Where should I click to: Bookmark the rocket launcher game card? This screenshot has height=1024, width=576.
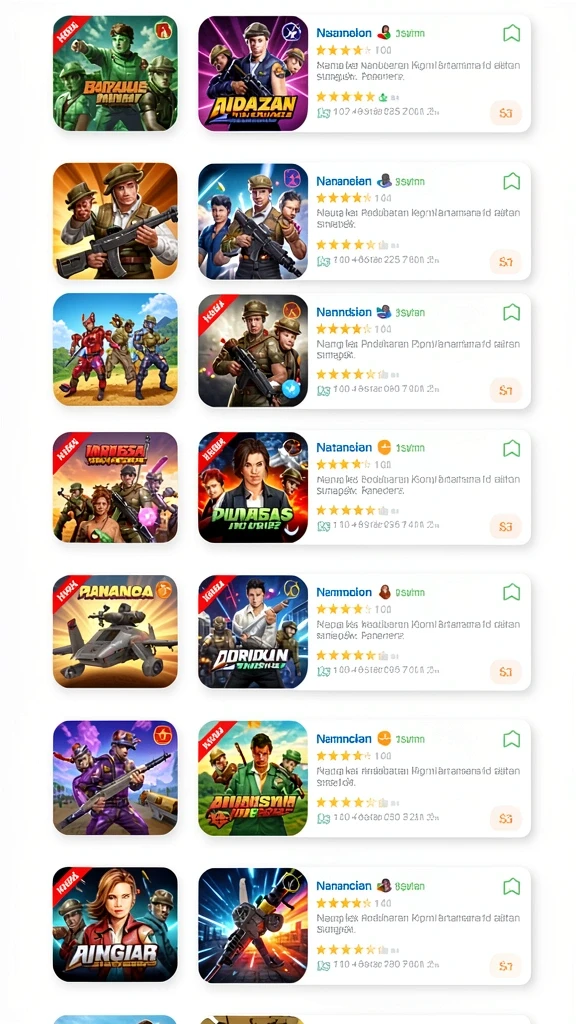(511, 886)
